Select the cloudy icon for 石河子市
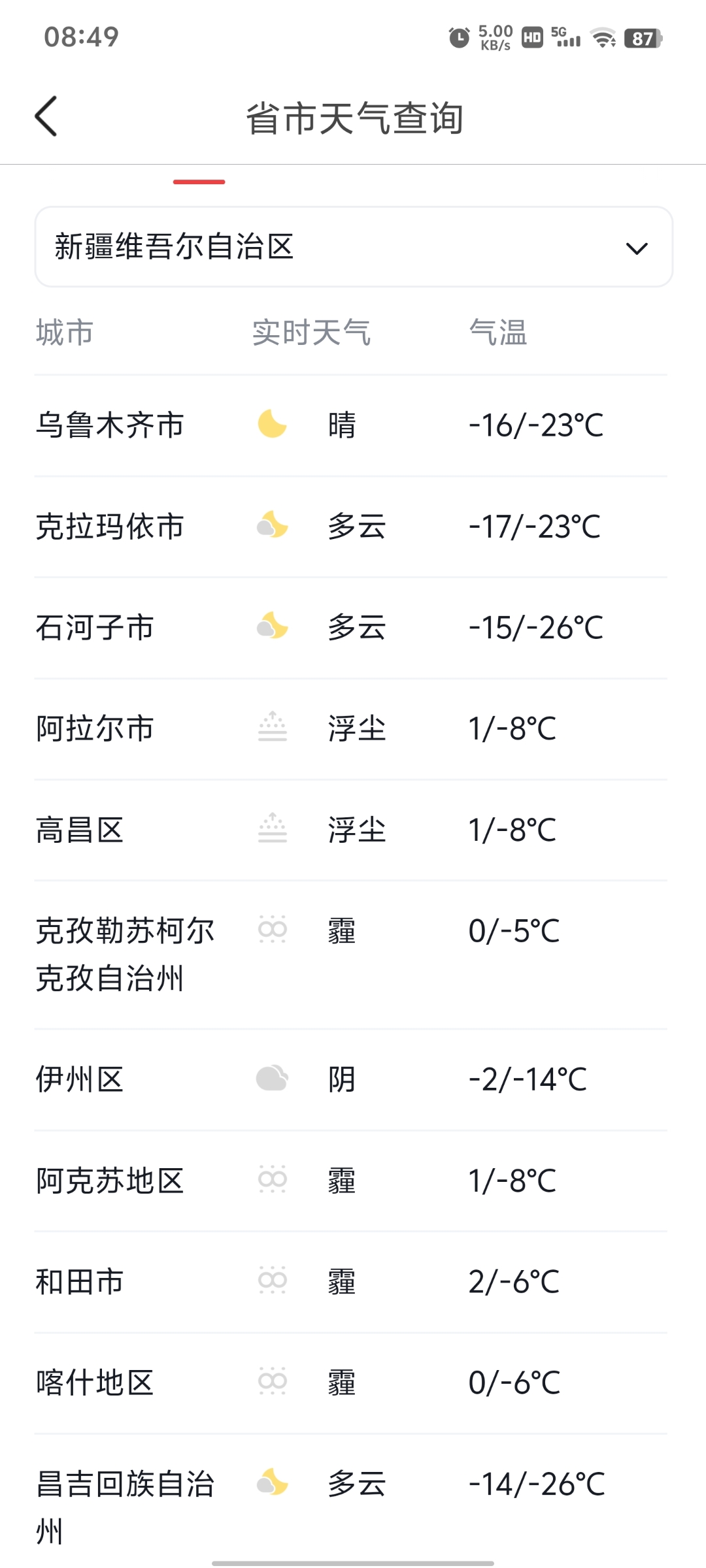706x1568 pixels. click(272, 625)
